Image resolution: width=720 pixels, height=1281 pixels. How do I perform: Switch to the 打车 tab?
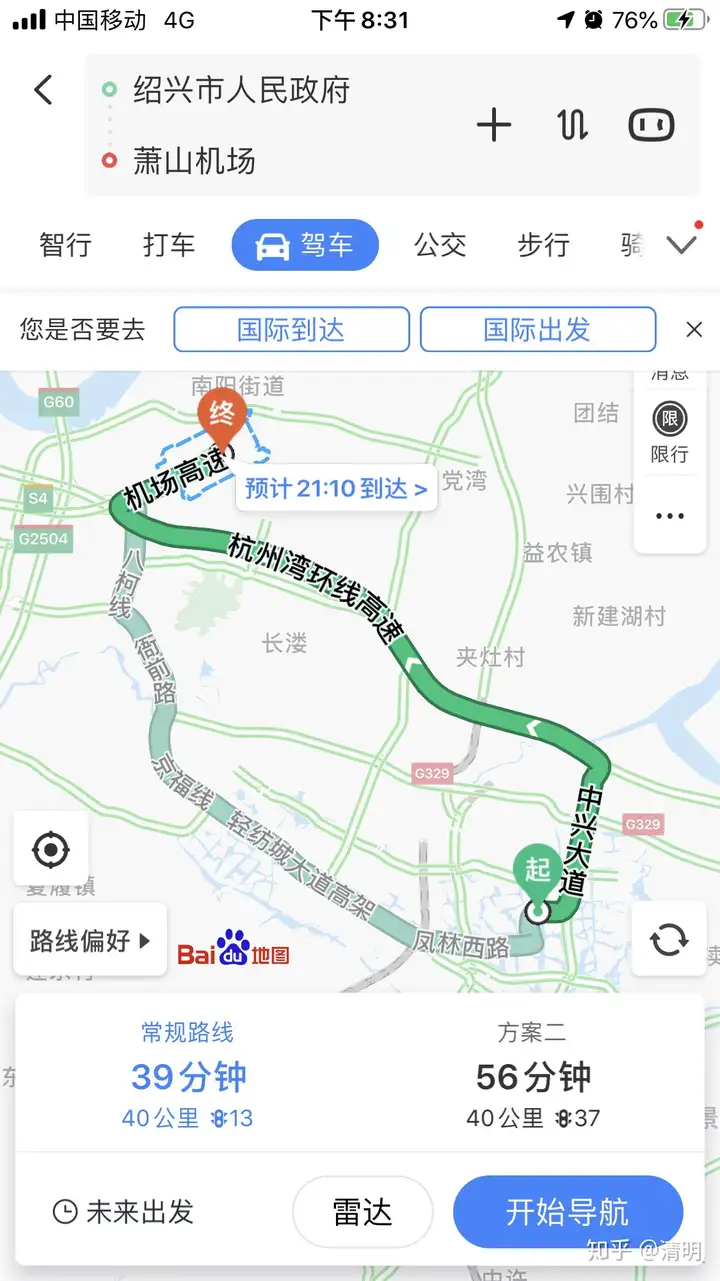pos(169,245)
